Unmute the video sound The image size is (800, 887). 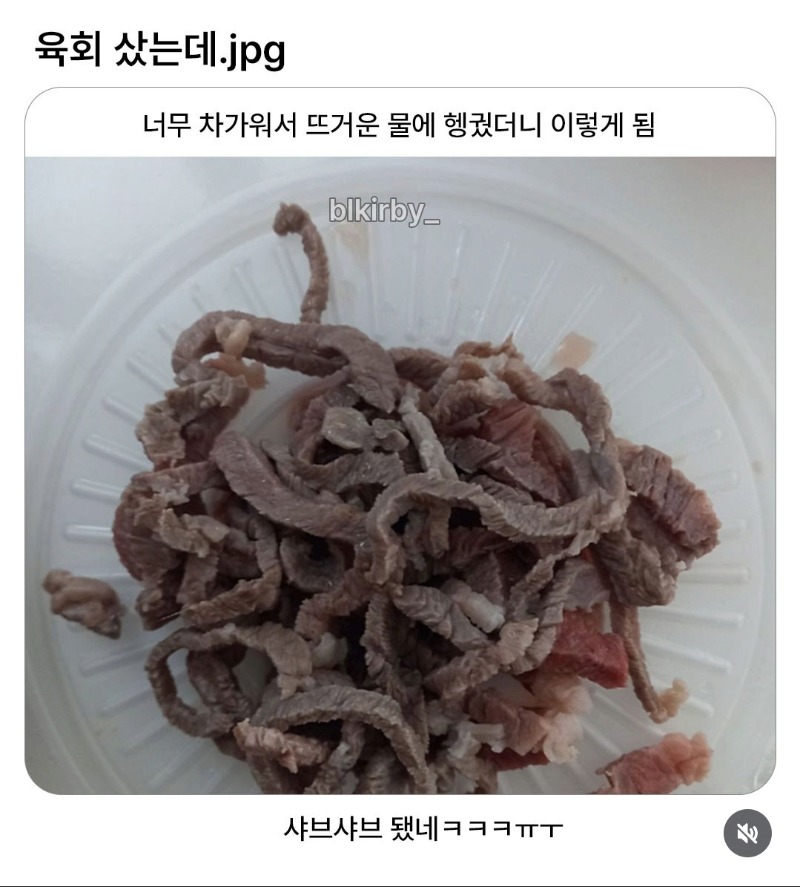pos(747,833)
